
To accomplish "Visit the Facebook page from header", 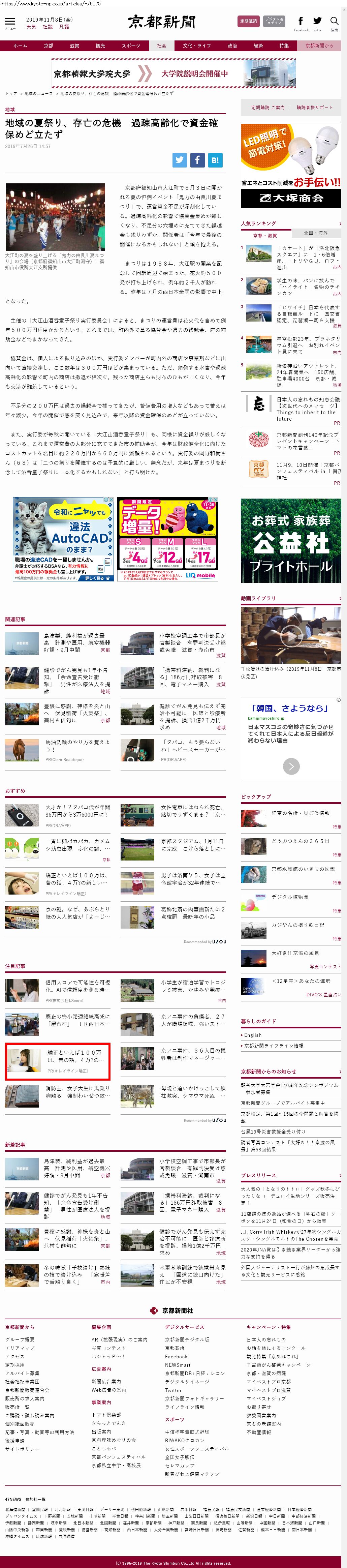I will coord(301,22).
